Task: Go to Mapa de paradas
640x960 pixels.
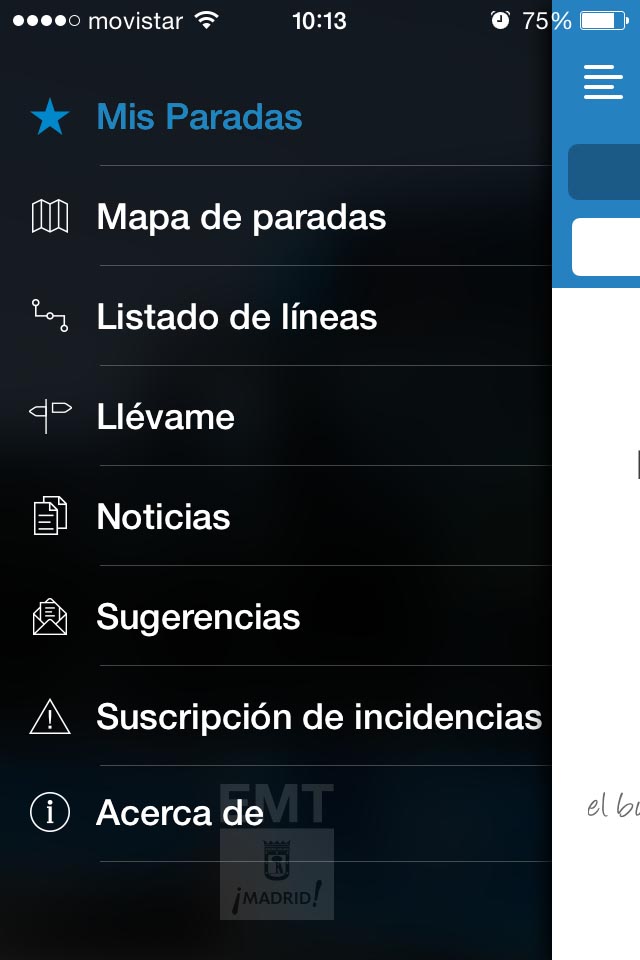Action: tap(241, 217)
